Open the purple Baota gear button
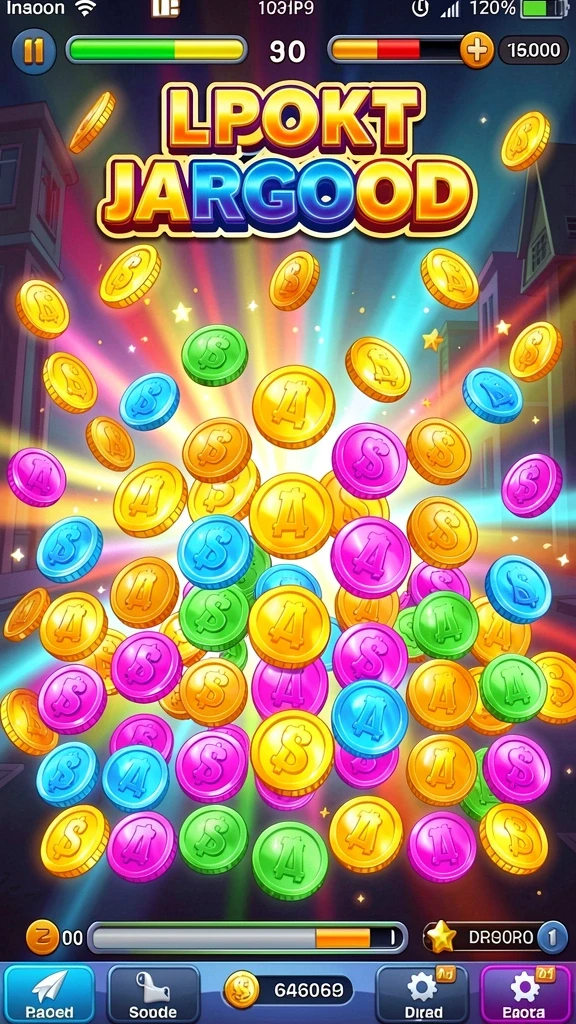576x1024 pixels. click(526, 995)
